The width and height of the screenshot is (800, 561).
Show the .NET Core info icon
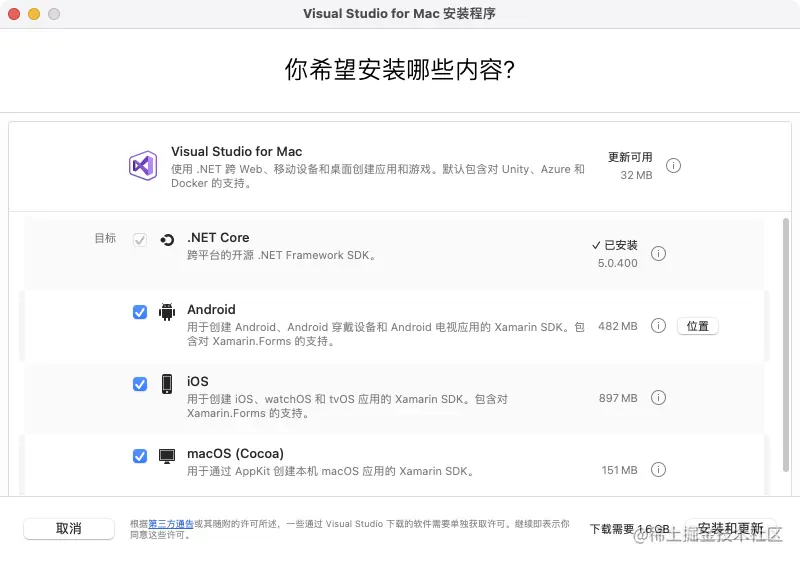click(658, 254)
